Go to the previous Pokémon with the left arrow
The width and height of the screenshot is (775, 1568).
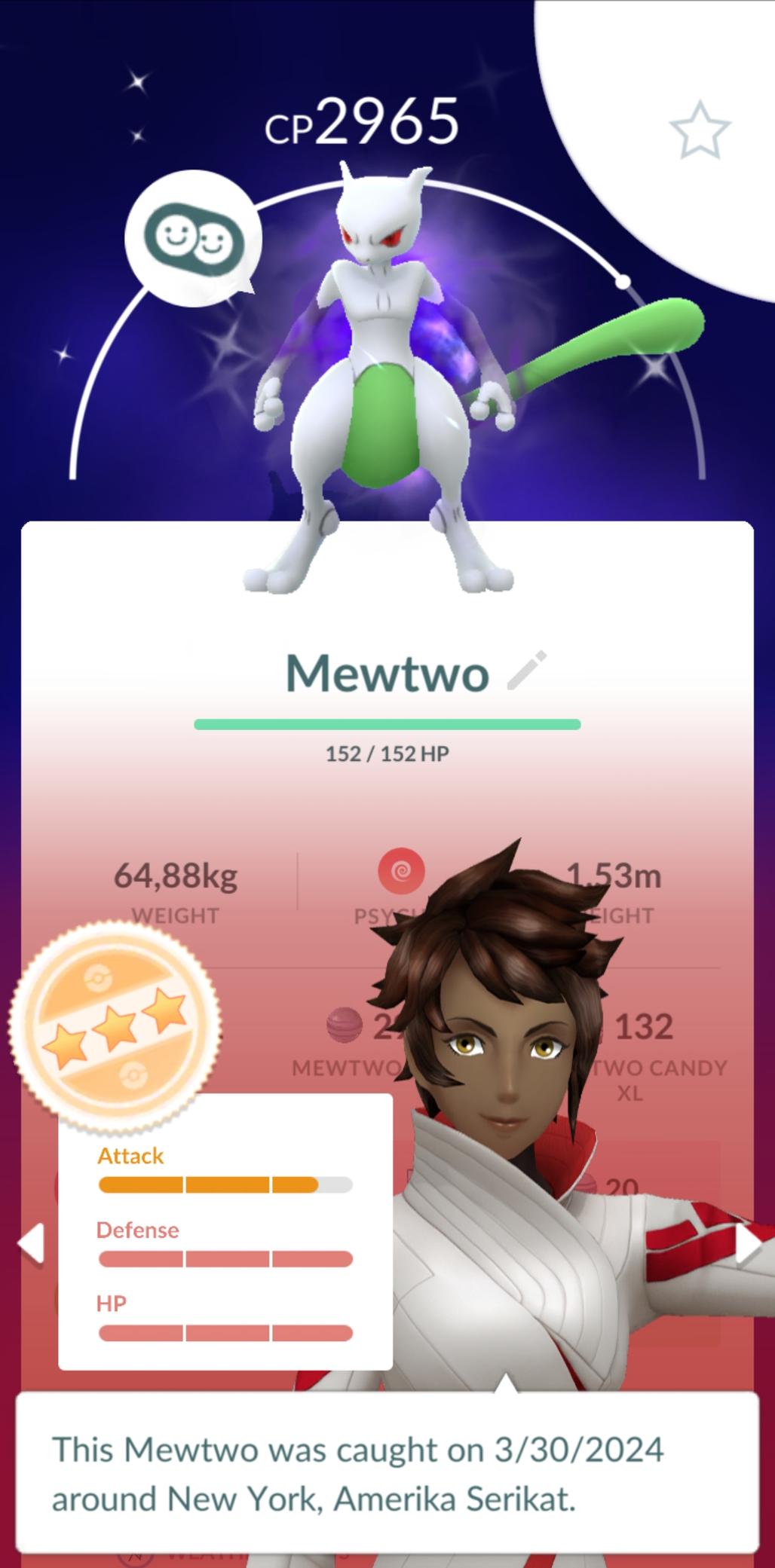32,1242
